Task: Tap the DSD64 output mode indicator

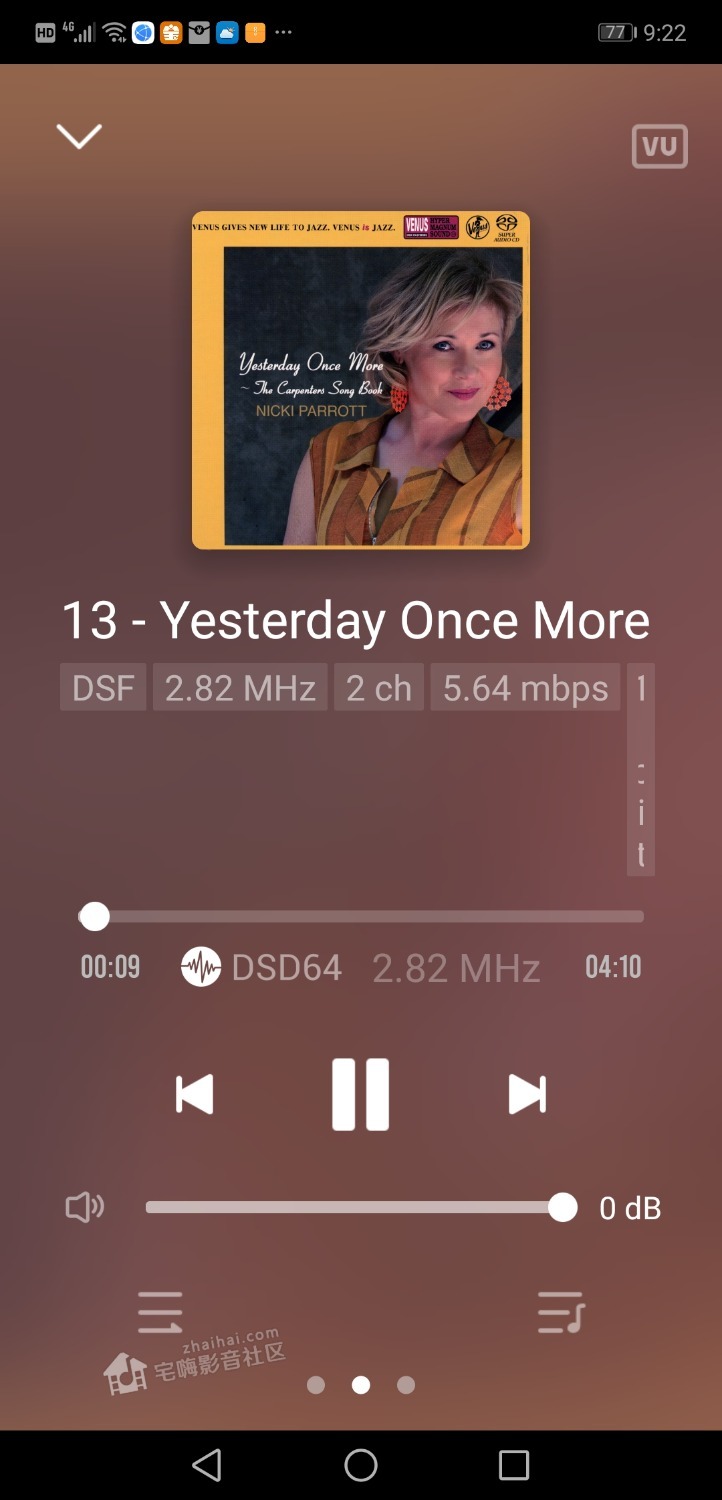Action: (x=263, y=967)
